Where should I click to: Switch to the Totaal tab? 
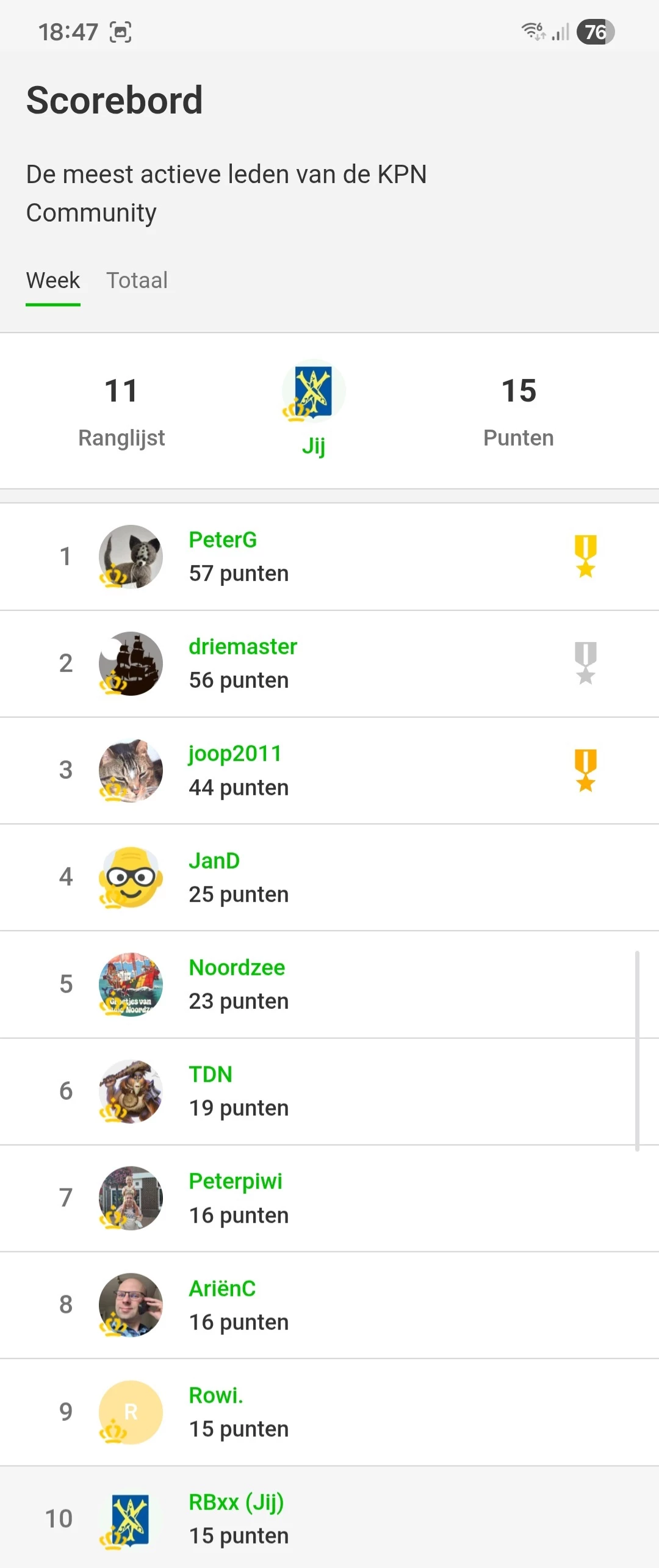137,281
